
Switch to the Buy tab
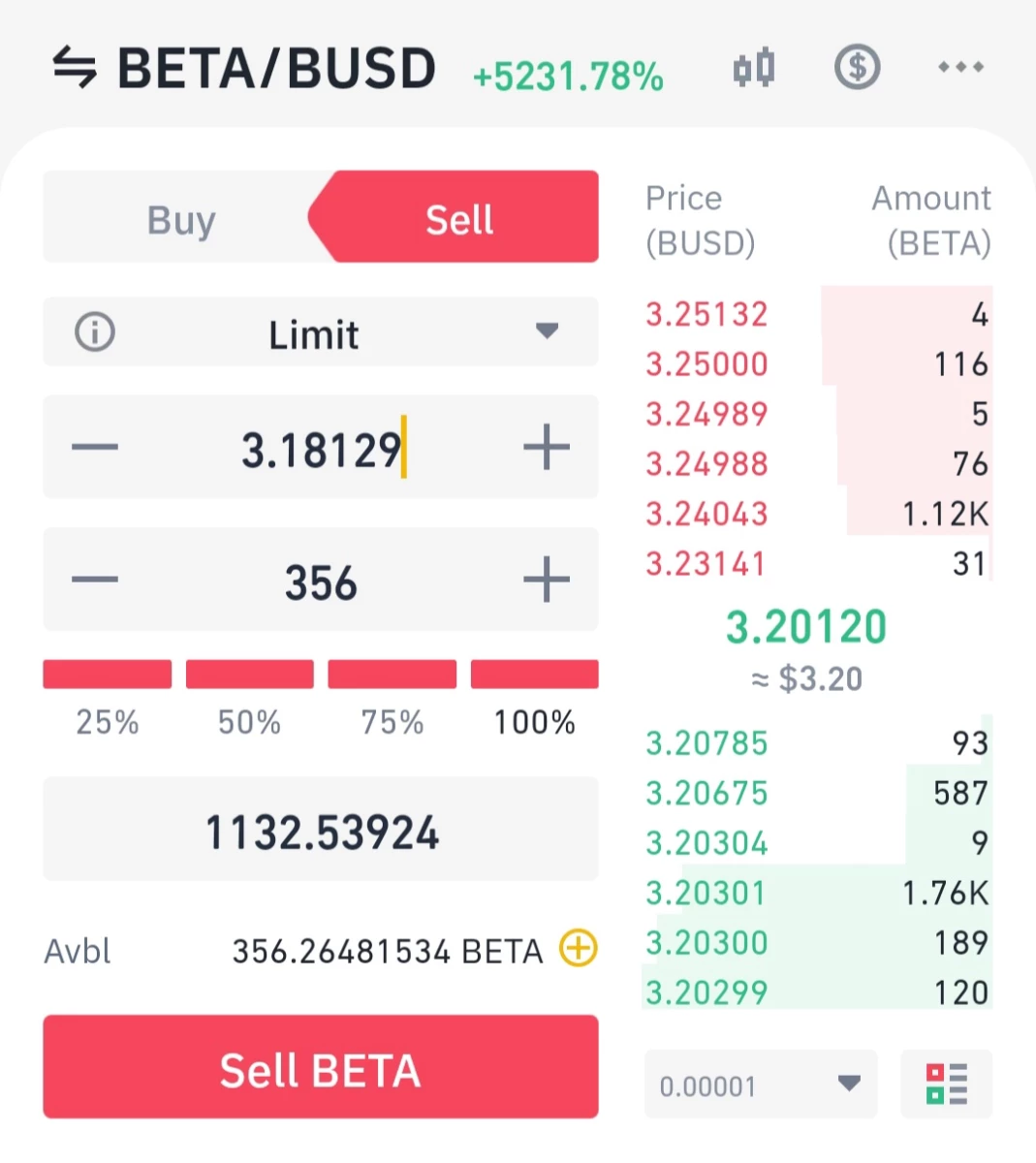[181, 218]
